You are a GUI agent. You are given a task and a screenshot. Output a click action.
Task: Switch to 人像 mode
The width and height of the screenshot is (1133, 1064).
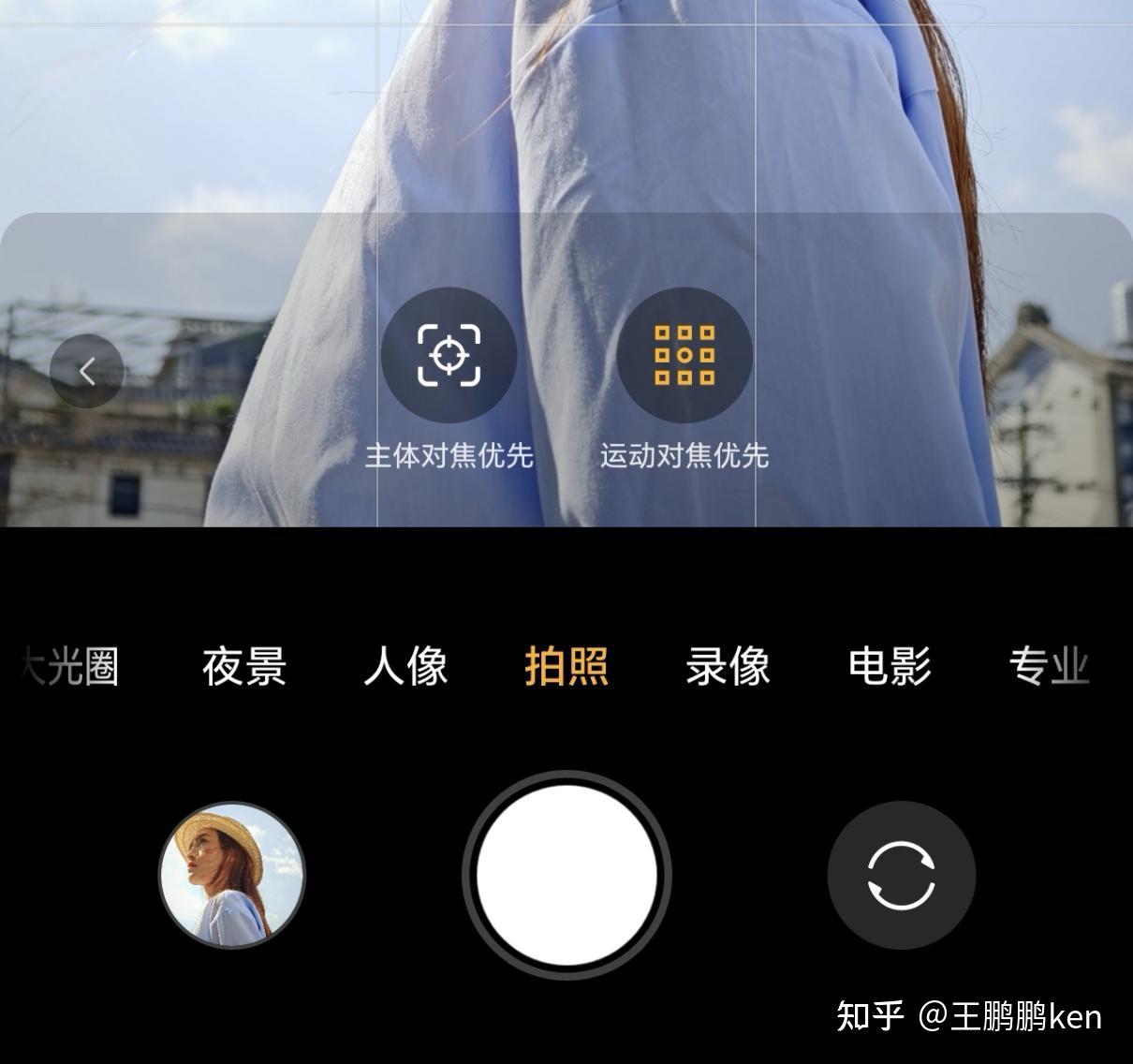coord(405,667)
